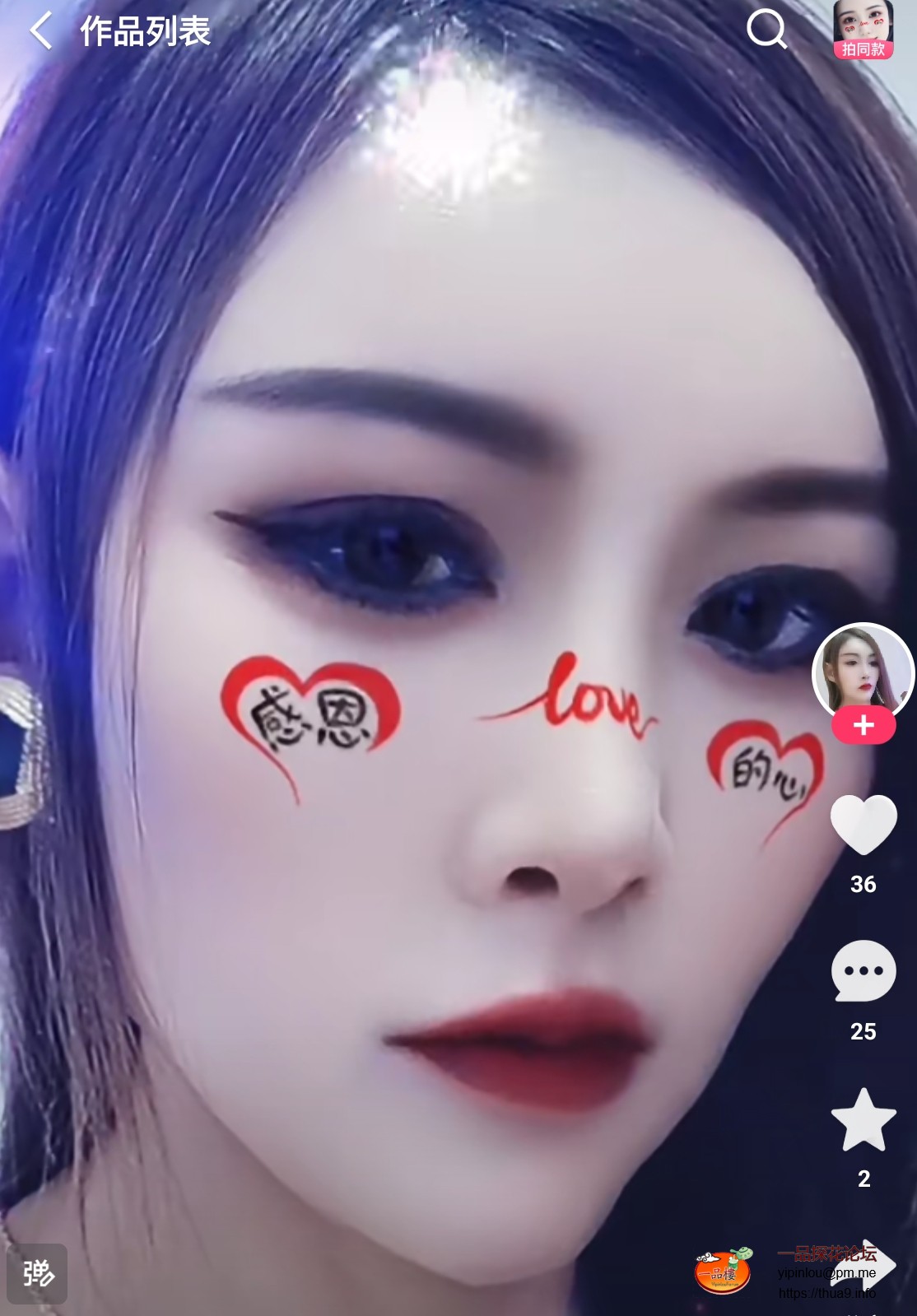Viewport: 917px width, 1316px height.
Task: Open the comments bubble icon
Action: tap(863, 971)
